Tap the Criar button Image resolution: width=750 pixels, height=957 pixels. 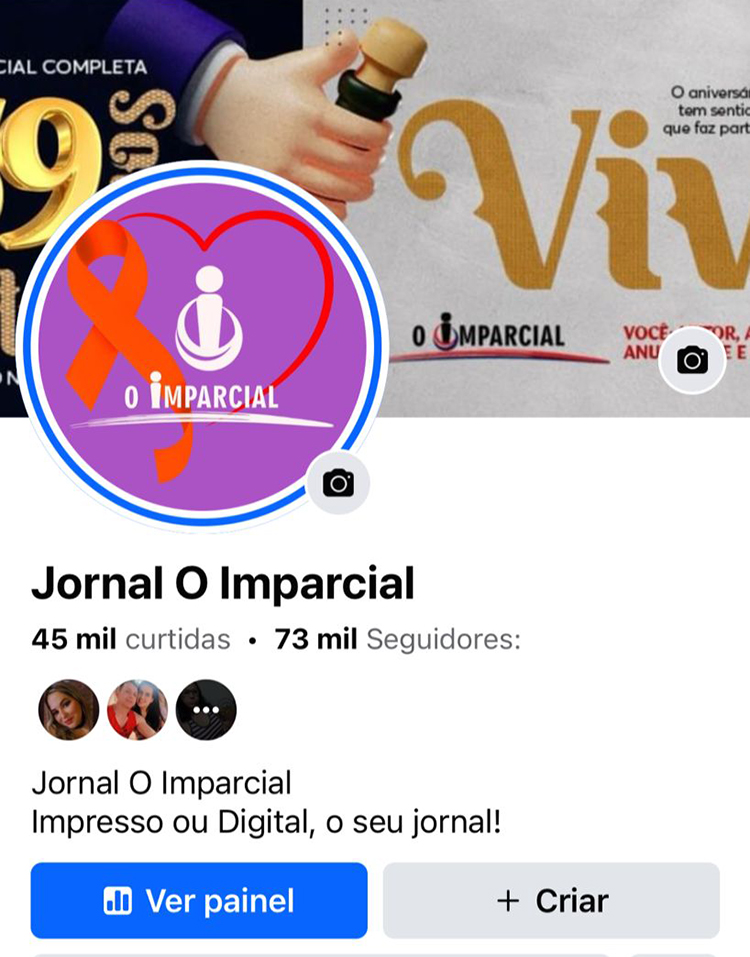(551, 901)
